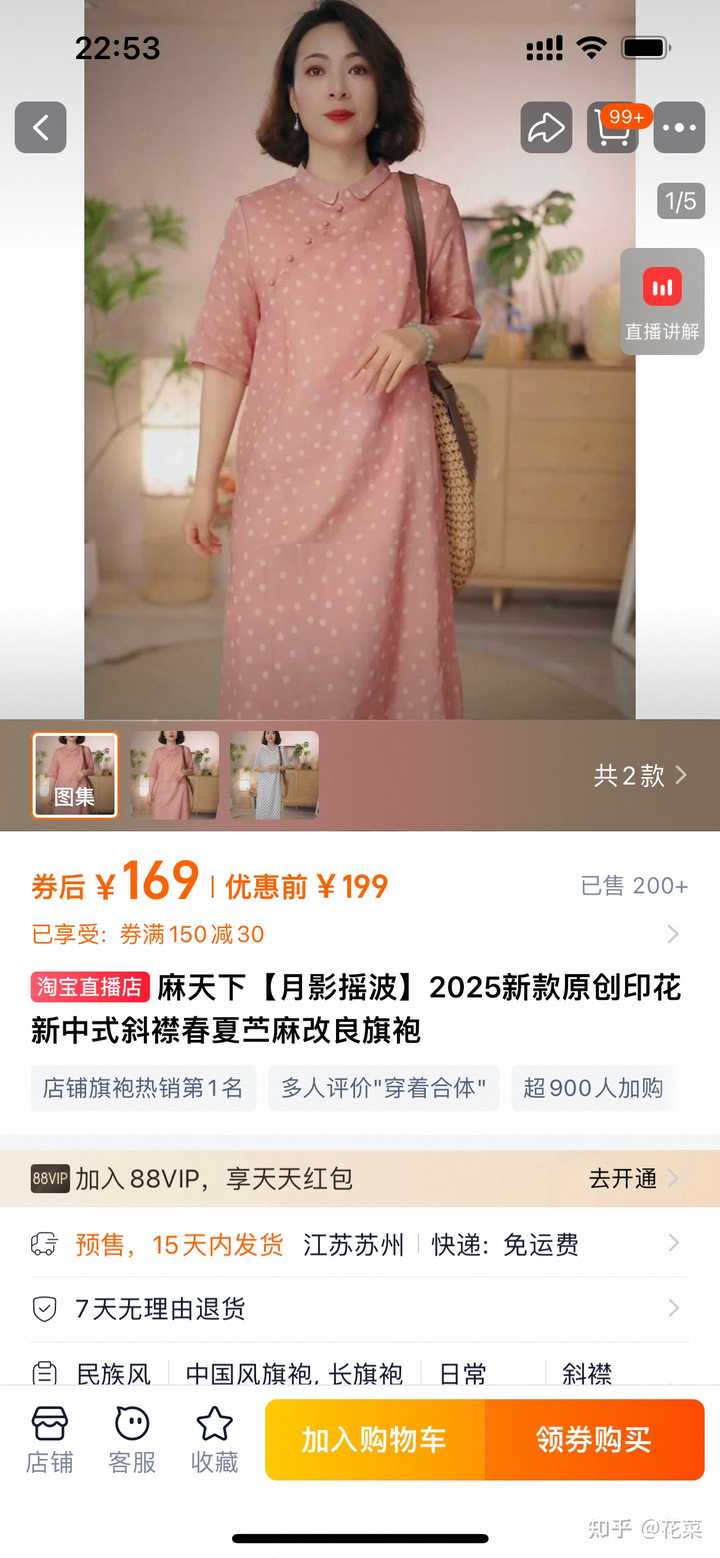Image resolution: width=720 pixels, height=1558 pixels.
Task: Open the overflow menu
Action: tap(679, 127)
